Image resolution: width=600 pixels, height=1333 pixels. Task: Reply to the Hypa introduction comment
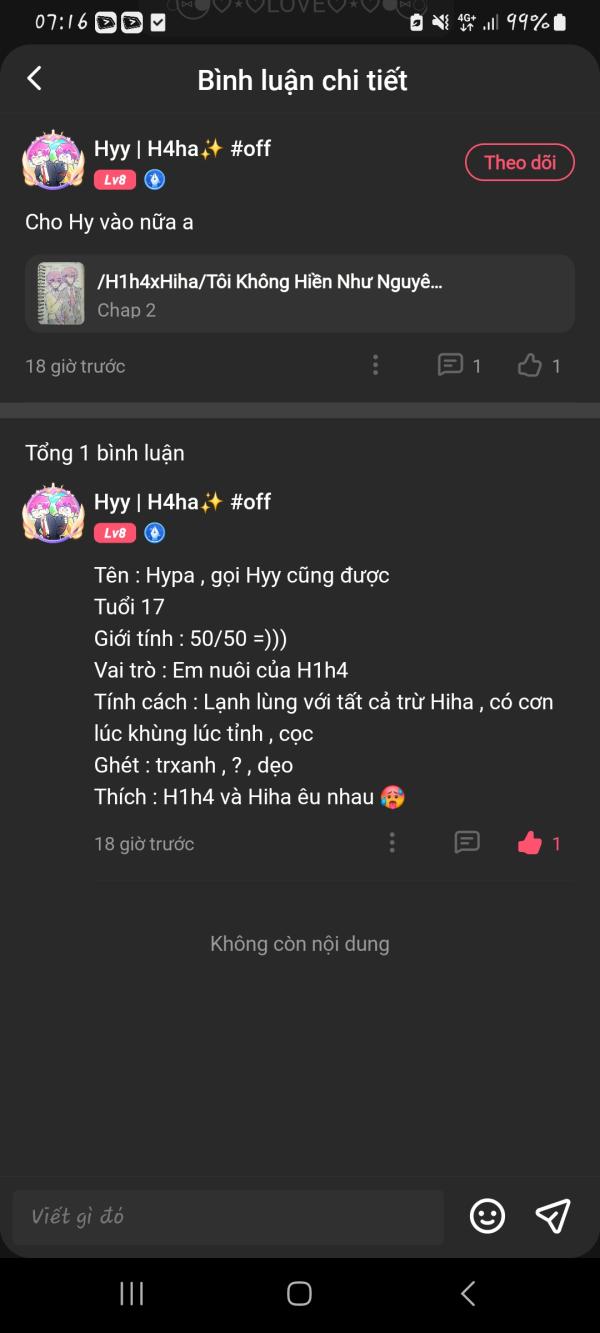coord(467,843)
